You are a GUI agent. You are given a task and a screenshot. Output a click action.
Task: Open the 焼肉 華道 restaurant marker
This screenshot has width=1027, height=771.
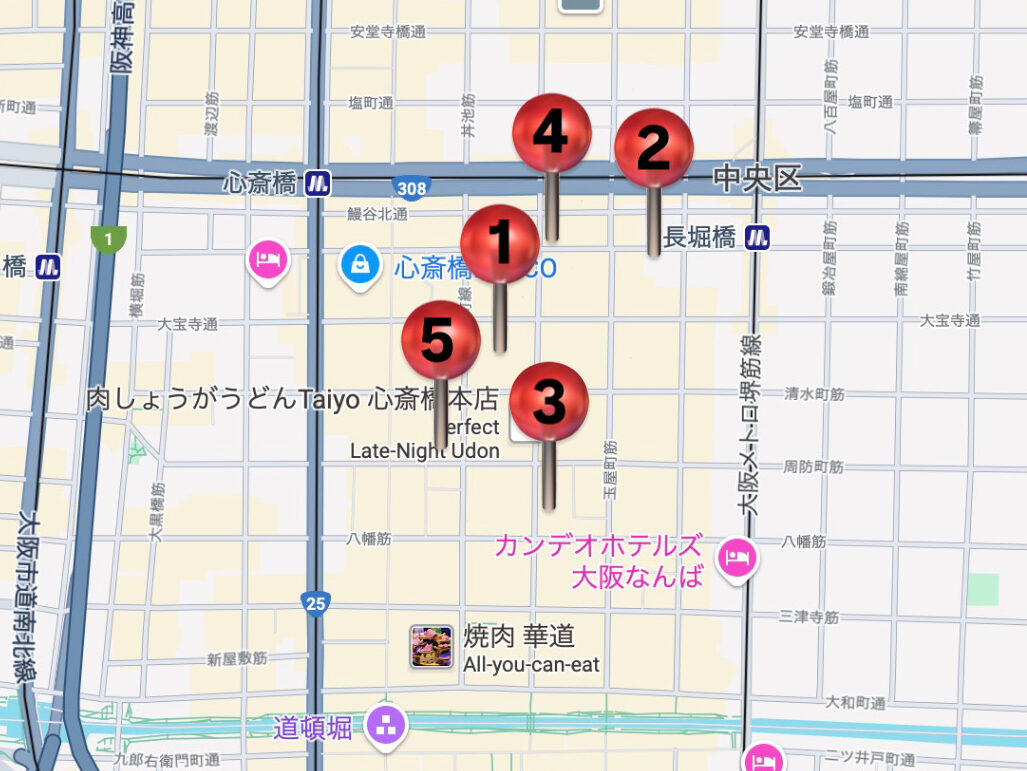tap(432, 646)
